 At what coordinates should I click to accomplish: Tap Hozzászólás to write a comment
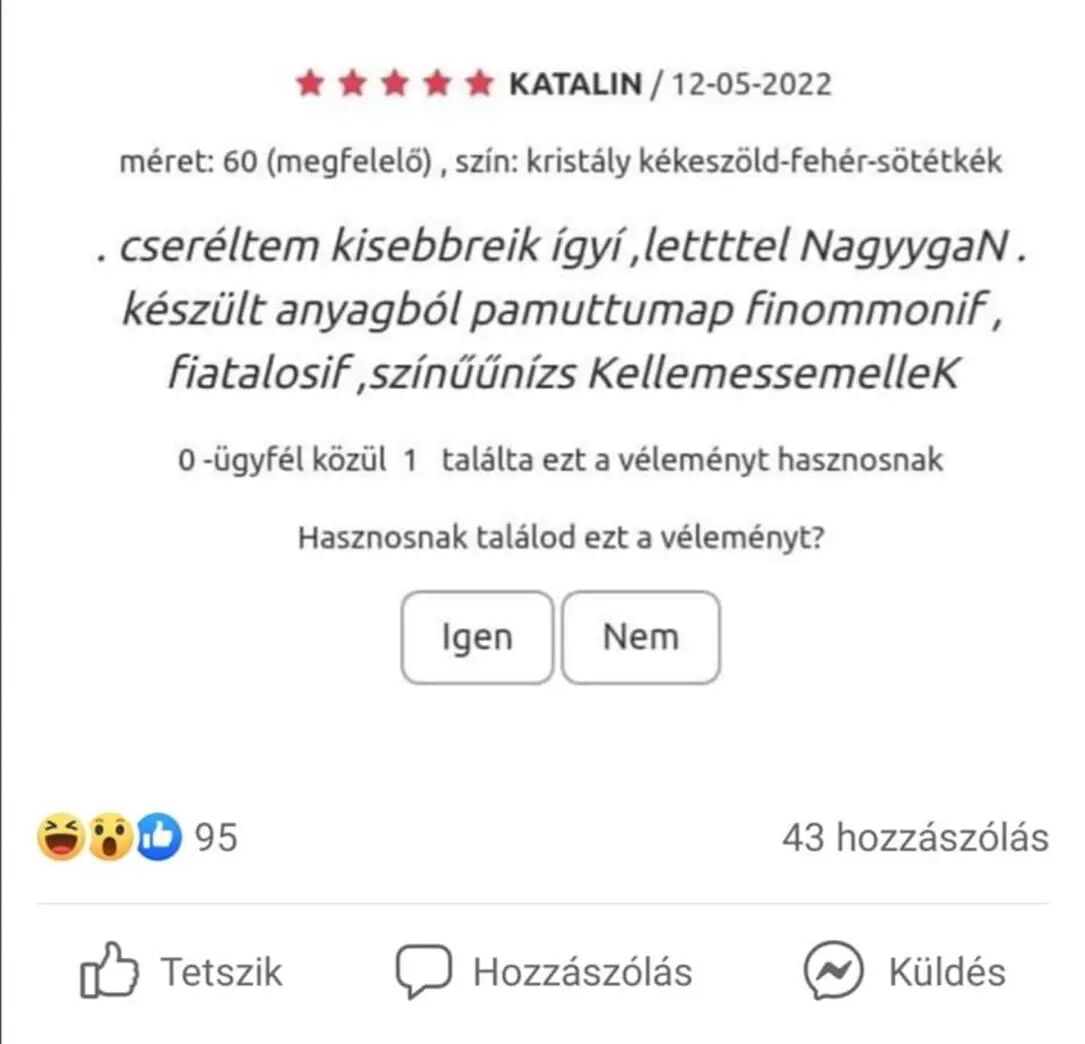point(543,972)
